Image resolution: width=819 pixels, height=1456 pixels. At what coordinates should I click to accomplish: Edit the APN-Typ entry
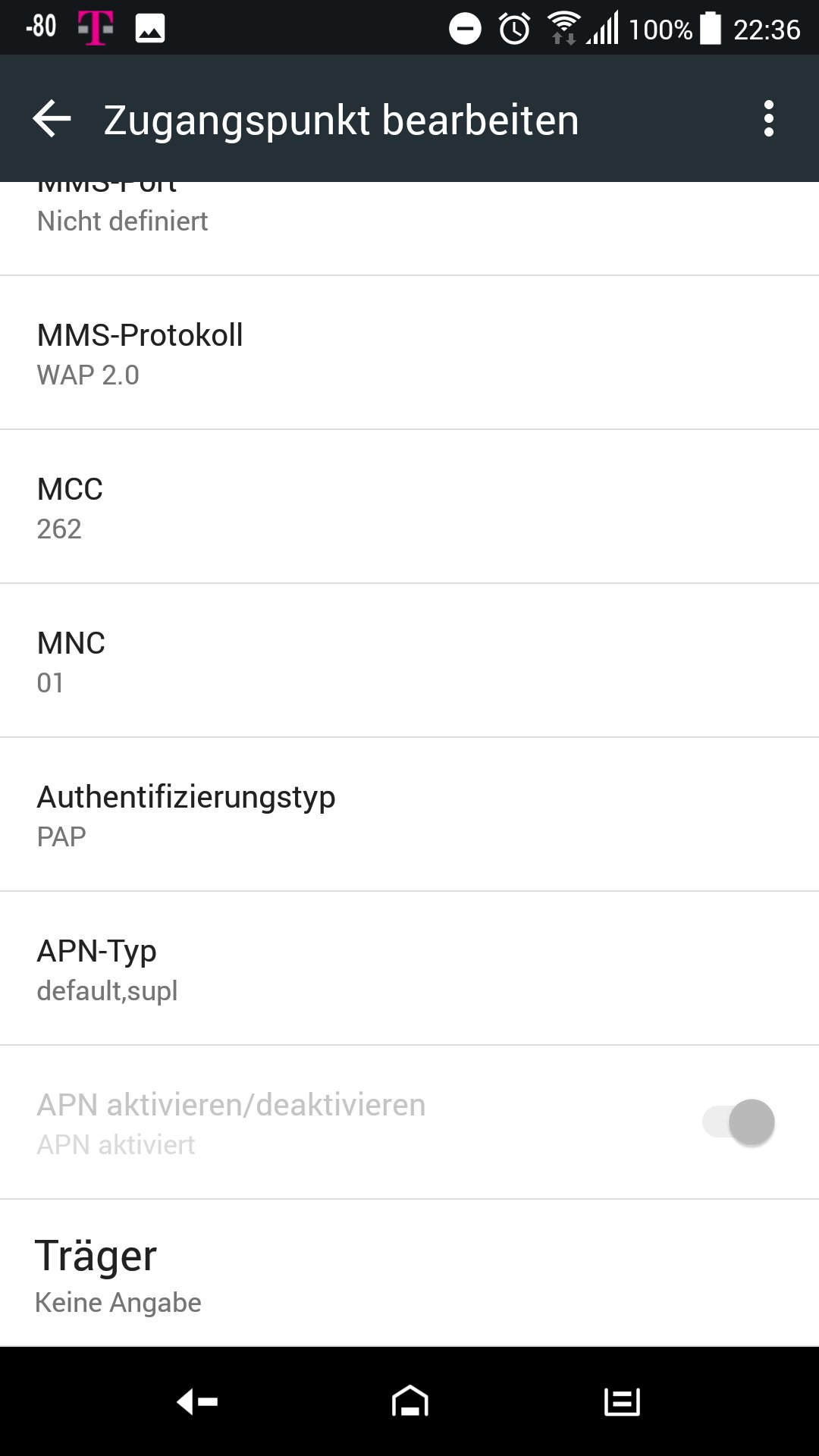click(409, 969)
